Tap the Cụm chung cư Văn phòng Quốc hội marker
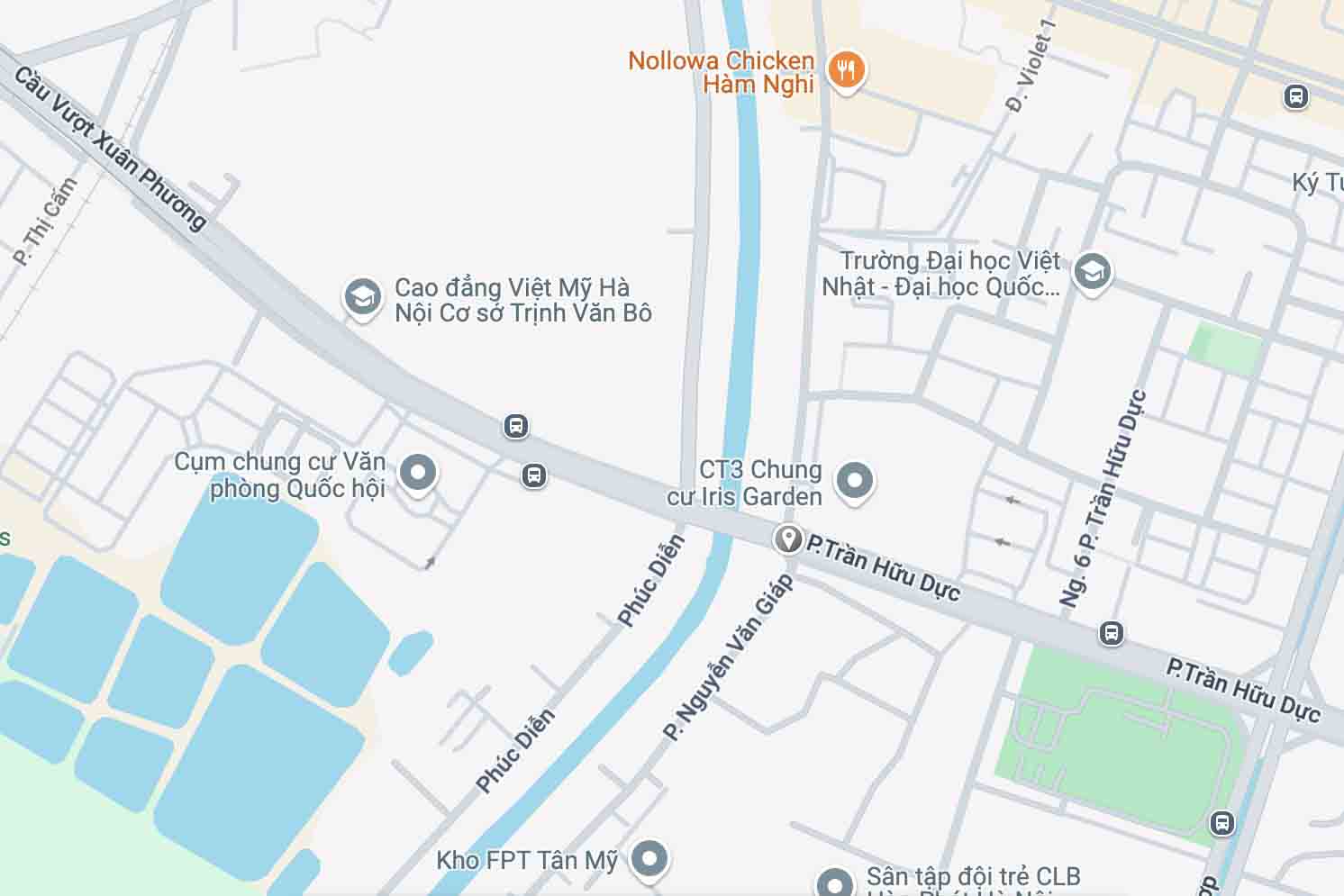Viewport: 1344px width, 896px height. [x=417, y=472]
